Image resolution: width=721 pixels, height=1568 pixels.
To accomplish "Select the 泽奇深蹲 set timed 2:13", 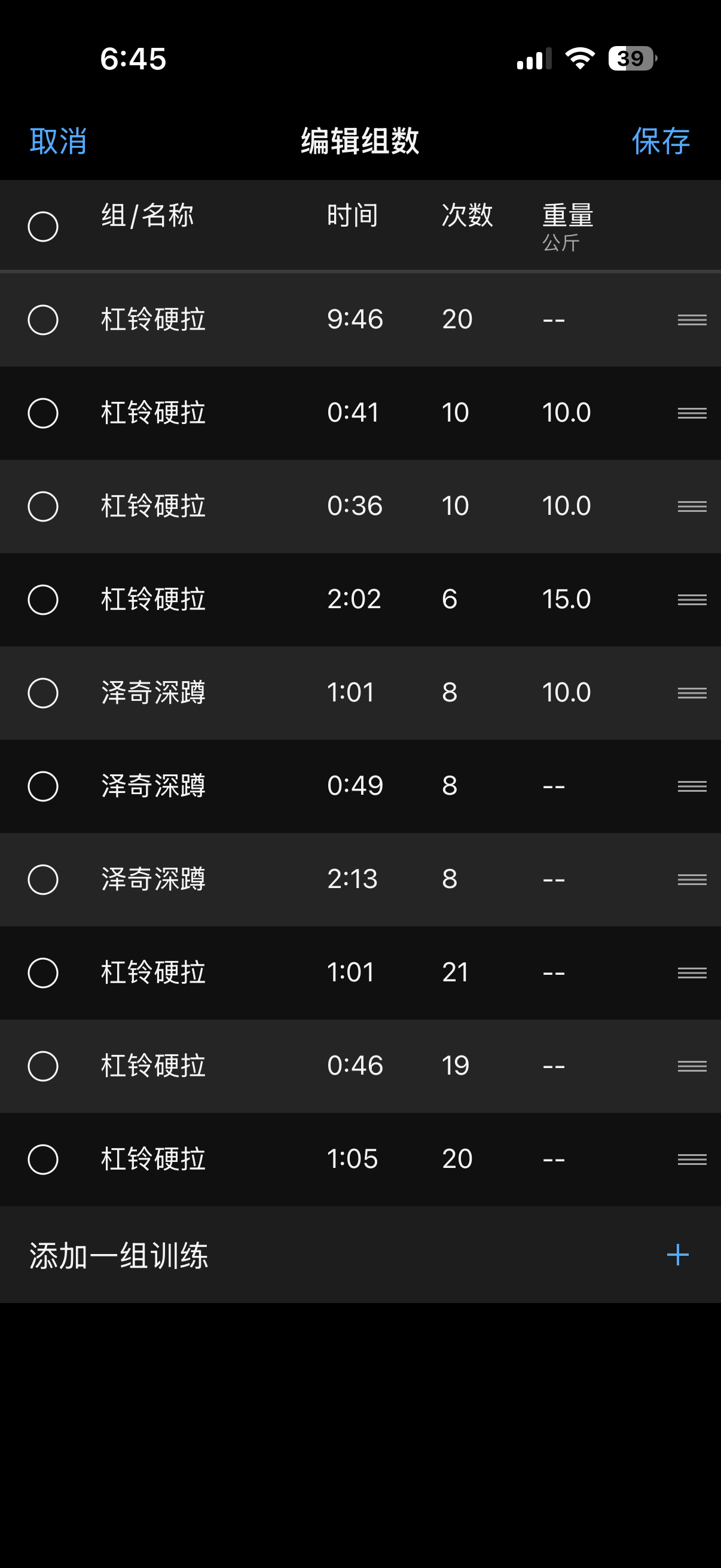I will point(43,879).
